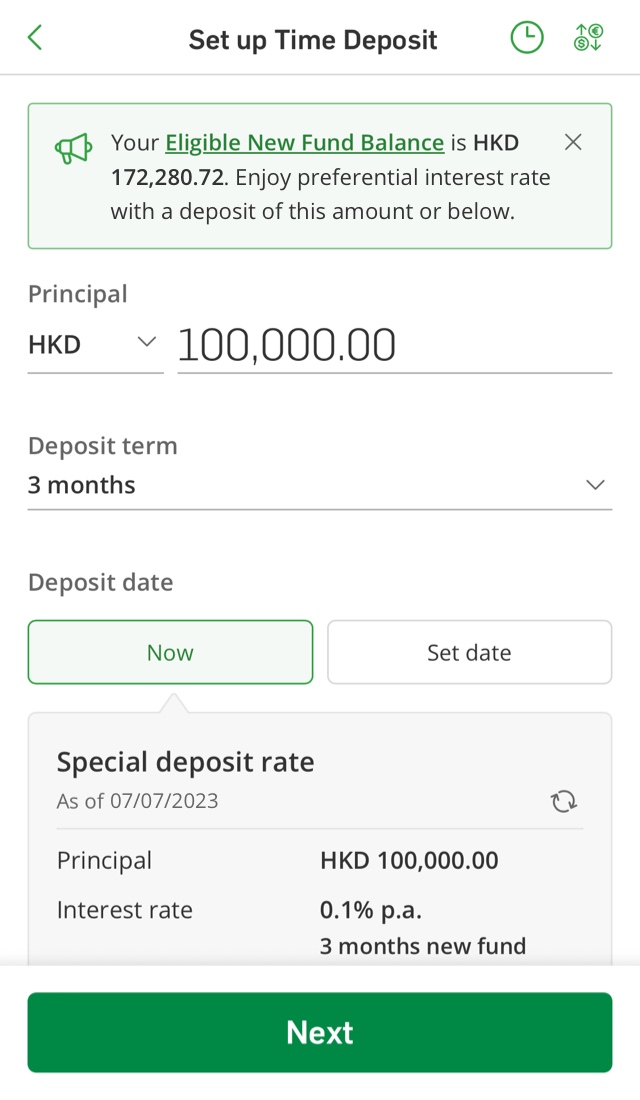Continue with the Next button
Screen dimensions: 640x1100
(x=320, y=1032)
